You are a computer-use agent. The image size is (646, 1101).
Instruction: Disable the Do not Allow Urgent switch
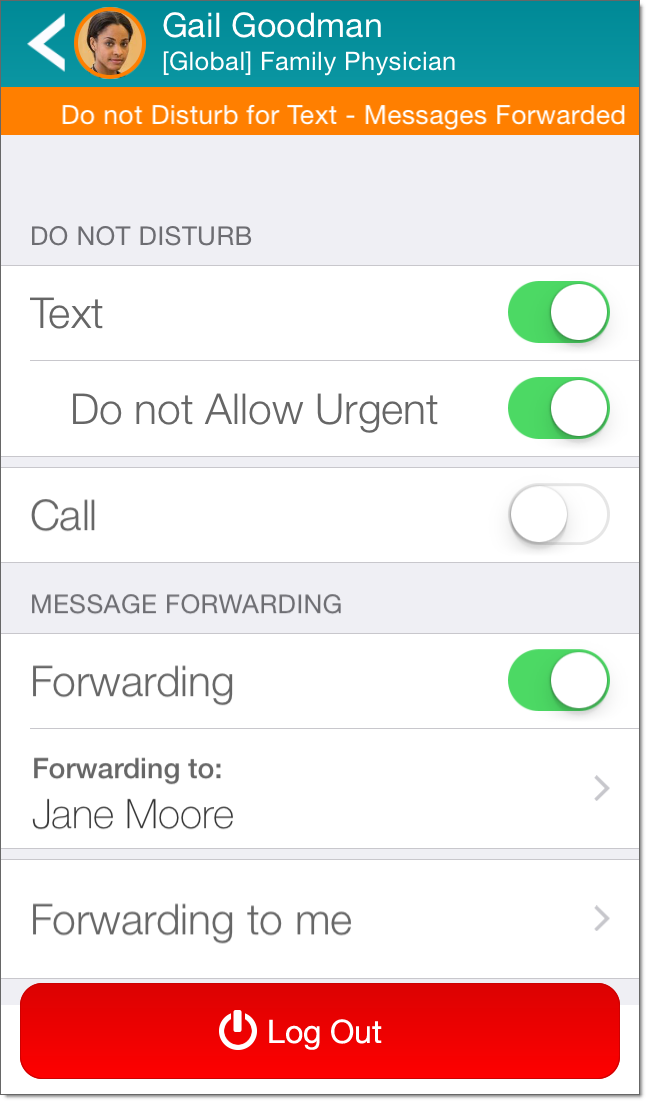(558, 409)
